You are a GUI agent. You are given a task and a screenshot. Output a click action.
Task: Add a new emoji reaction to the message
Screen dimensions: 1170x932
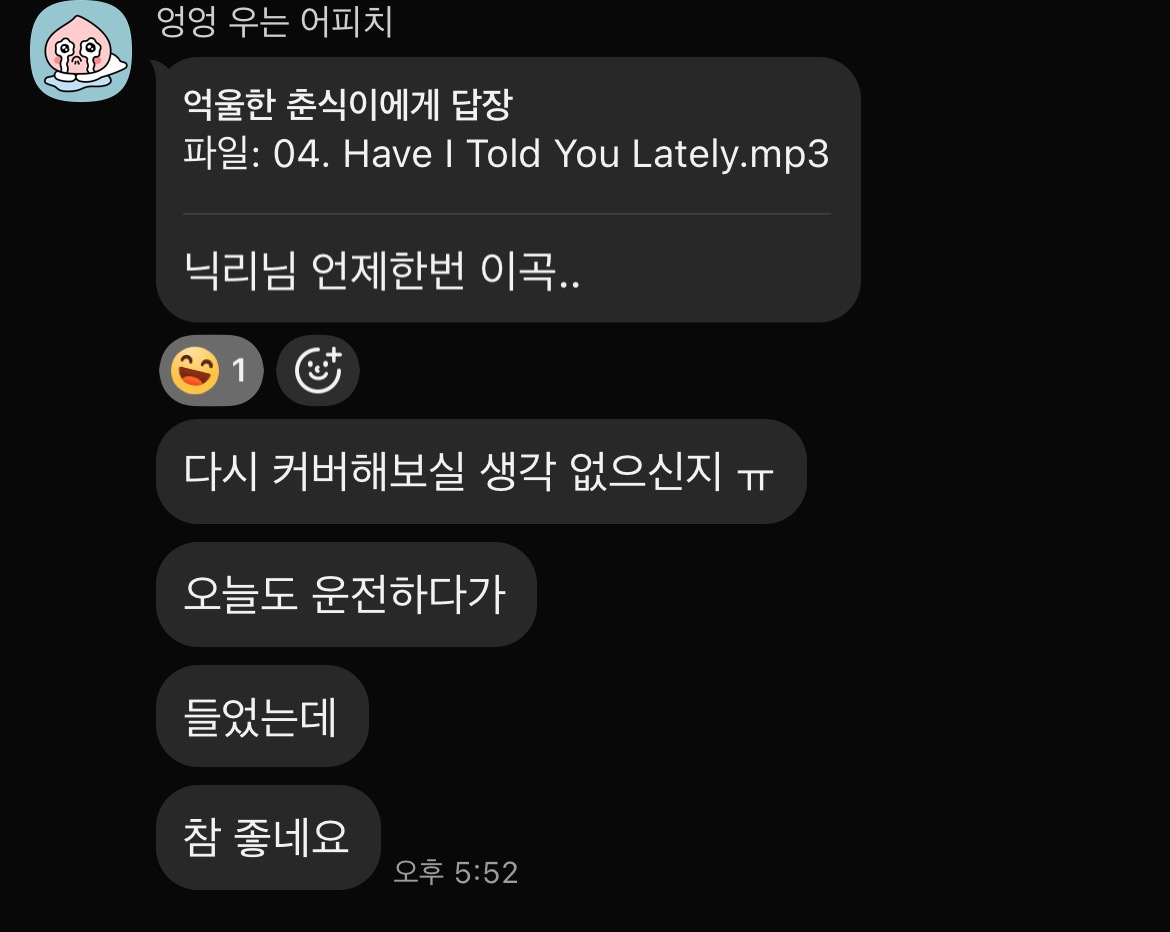coord(318,371)
